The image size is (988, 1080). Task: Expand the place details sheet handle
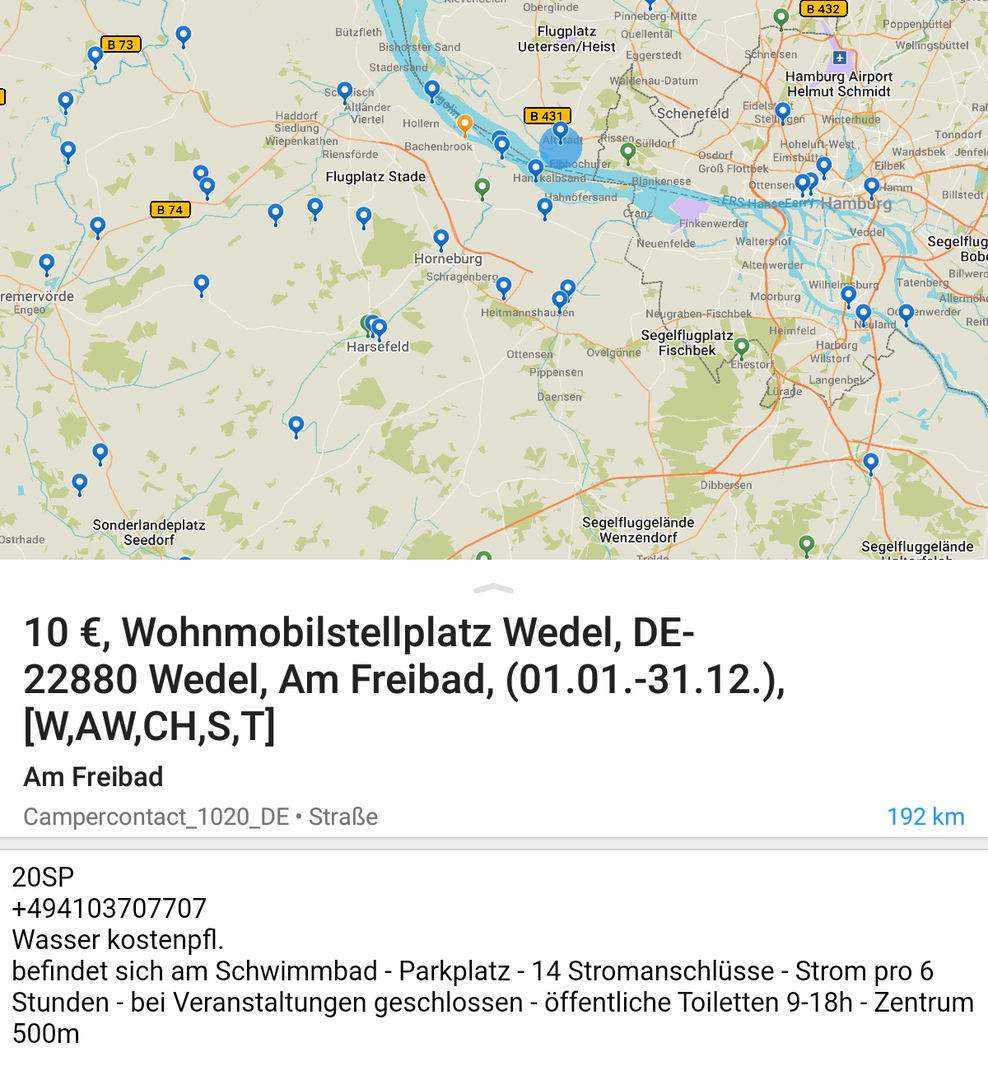493,589
